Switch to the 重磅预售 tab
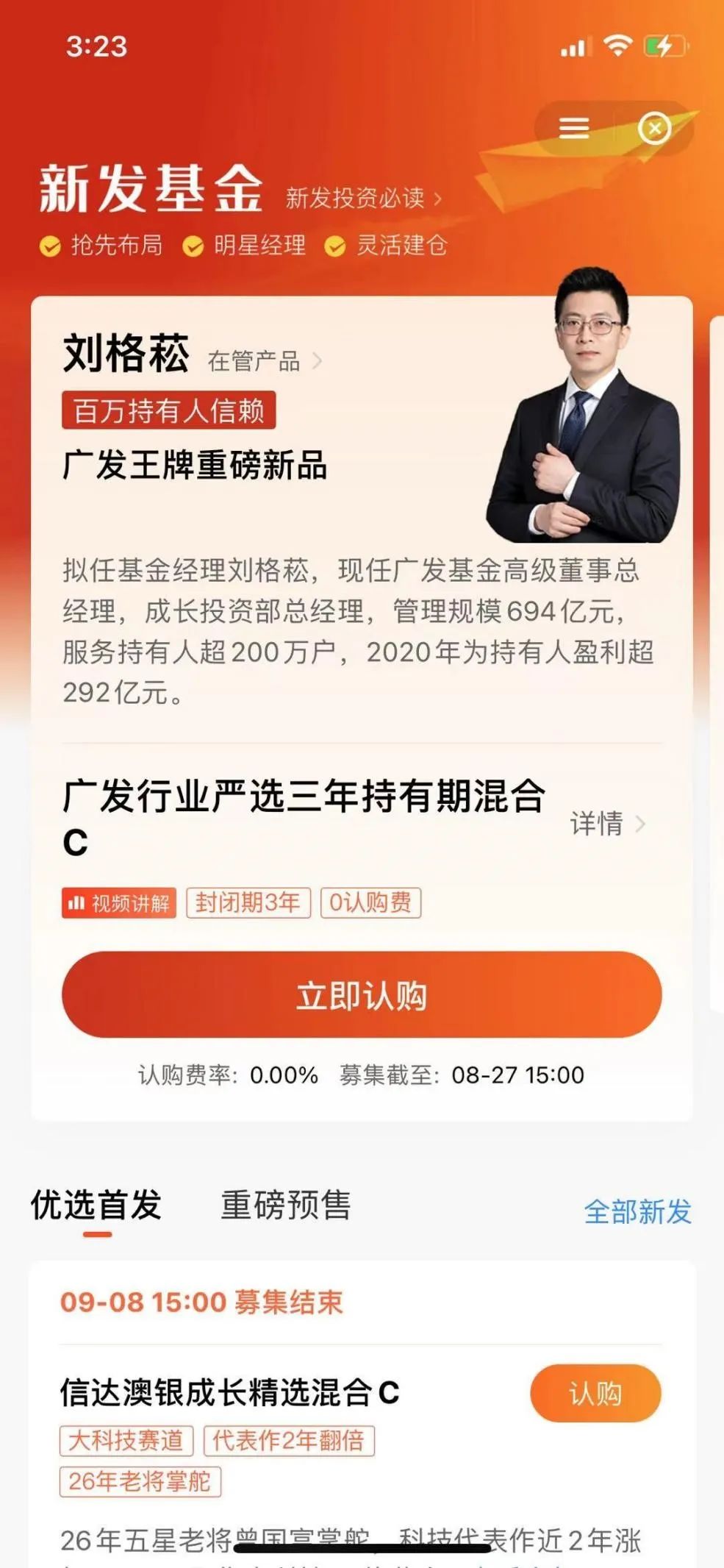The height and width of the screenshot is (1568, 724). (286, 1206)
